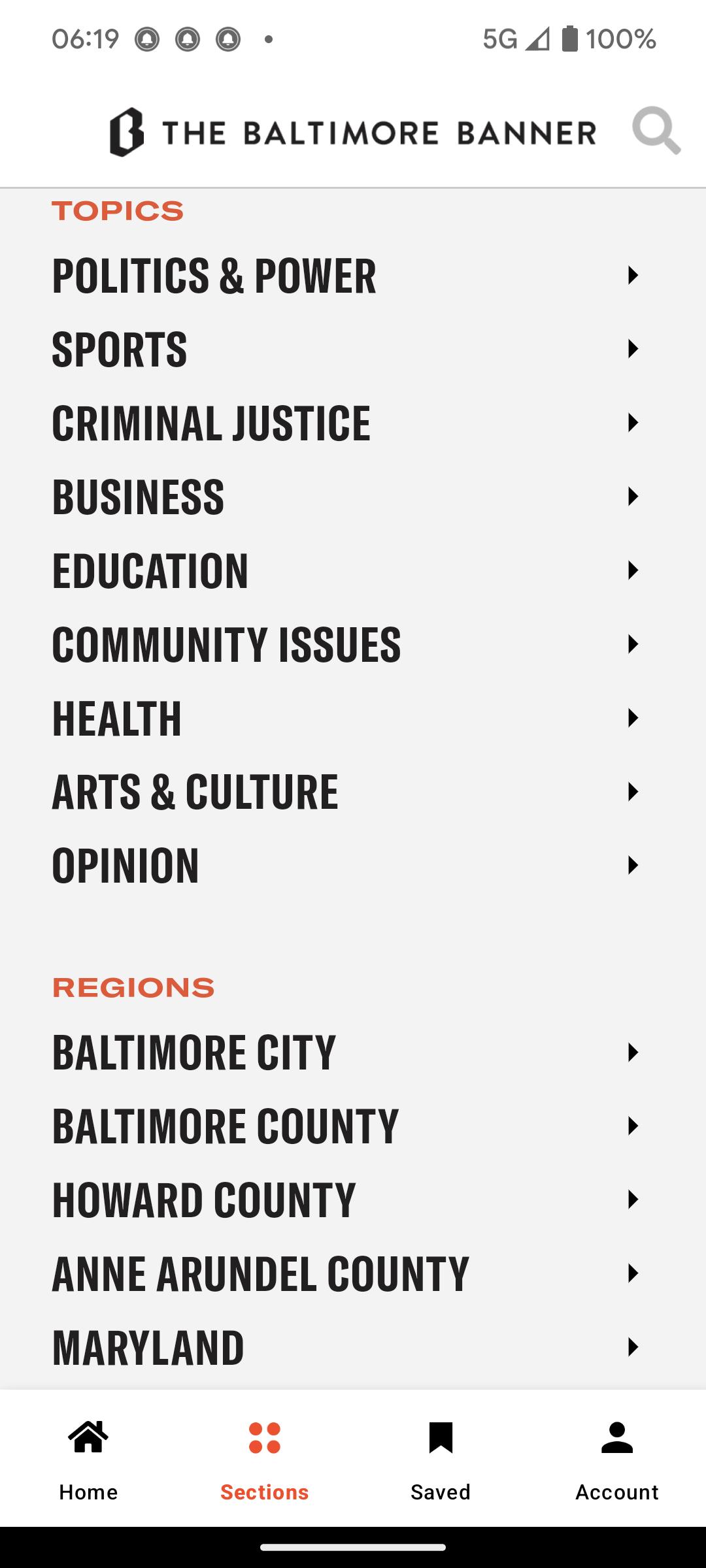Open the search magnifier icon
Viewport: 706px width, 1568px height.
point(656,131)
